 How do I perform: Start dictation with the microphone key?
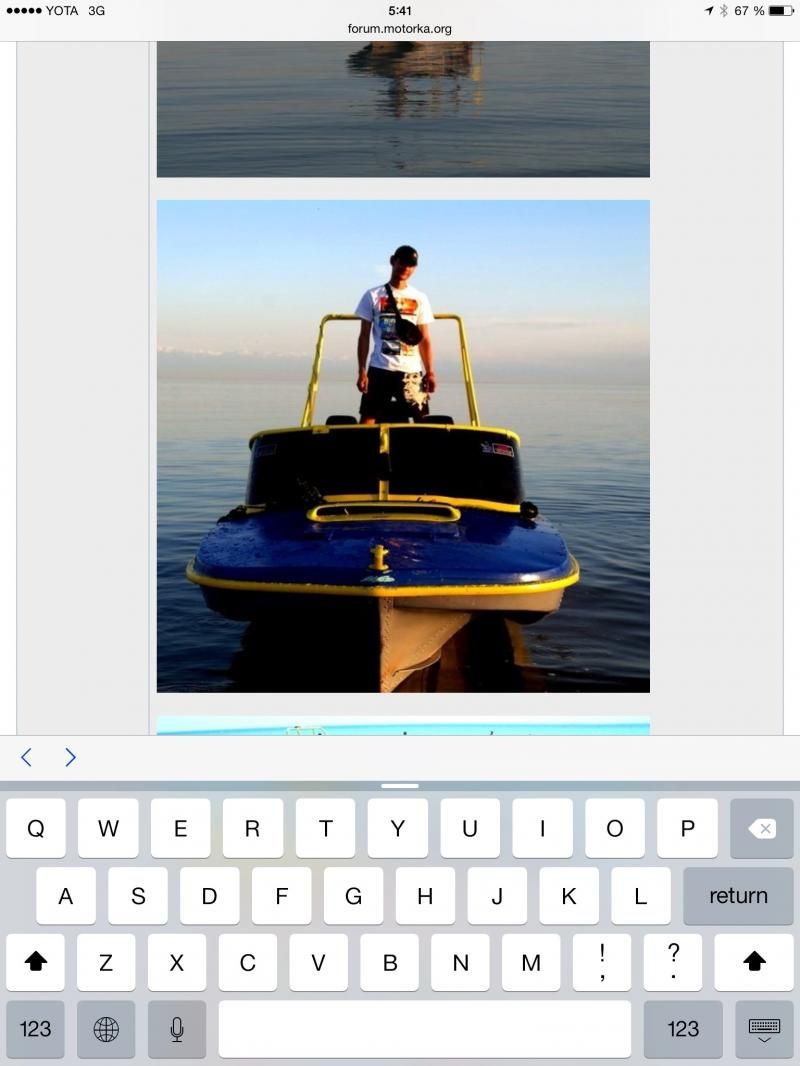[177, 1029]
